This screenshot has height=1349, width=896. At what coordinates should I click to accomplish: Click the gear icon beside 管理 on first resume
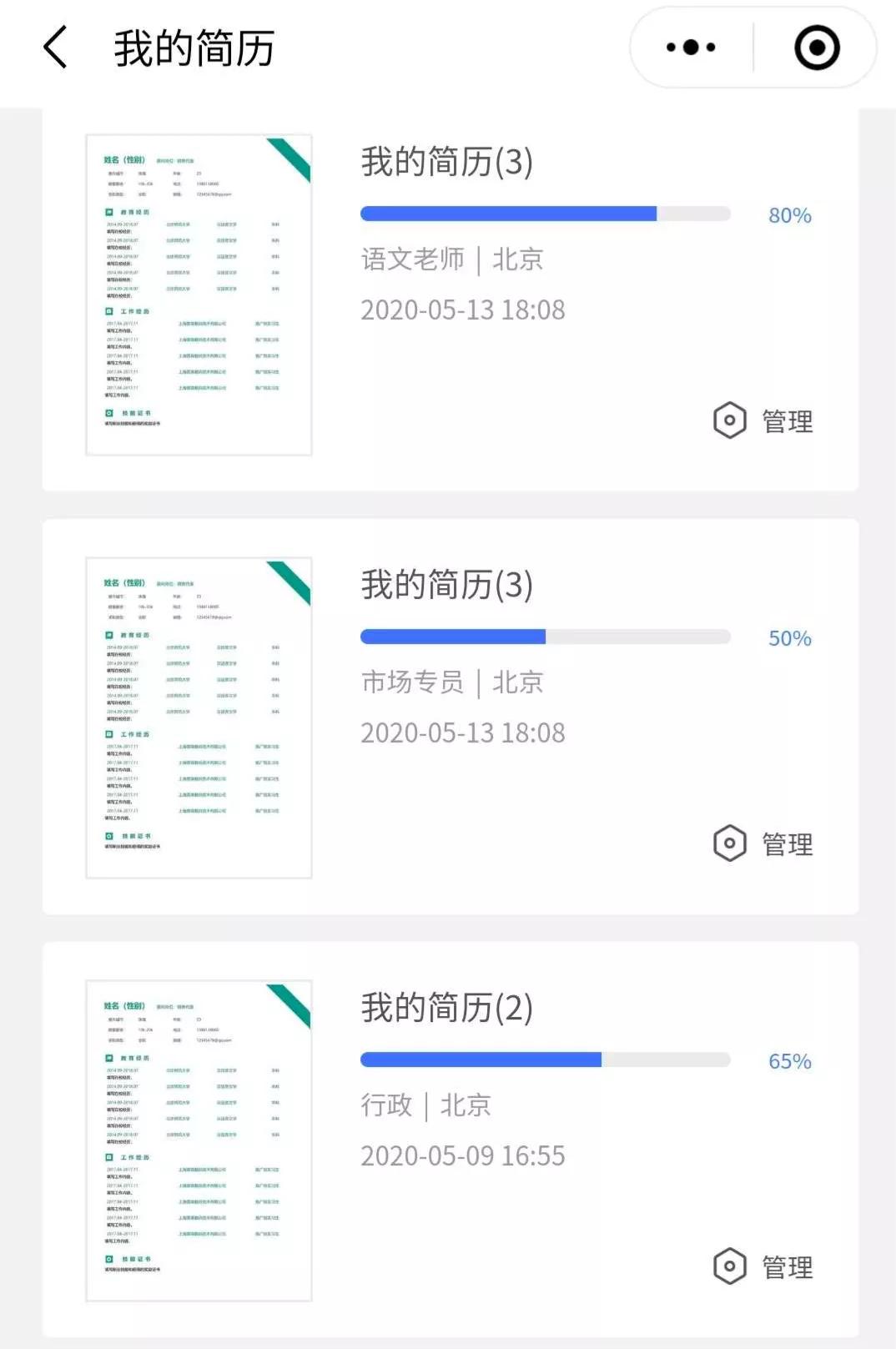(x=729, y=421)
